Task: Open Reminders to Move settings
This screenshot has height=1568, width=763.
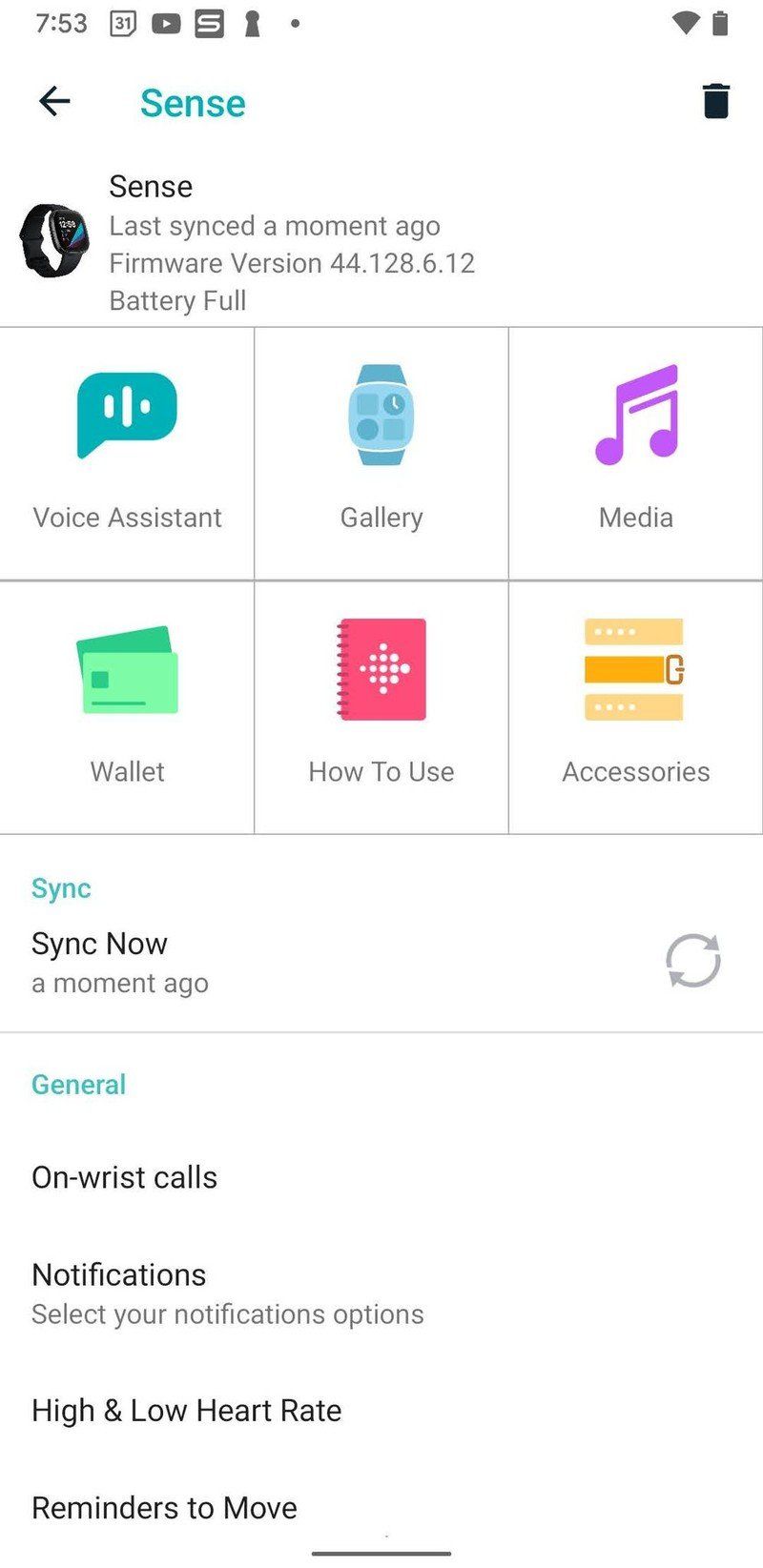Action: point(164,1507)
